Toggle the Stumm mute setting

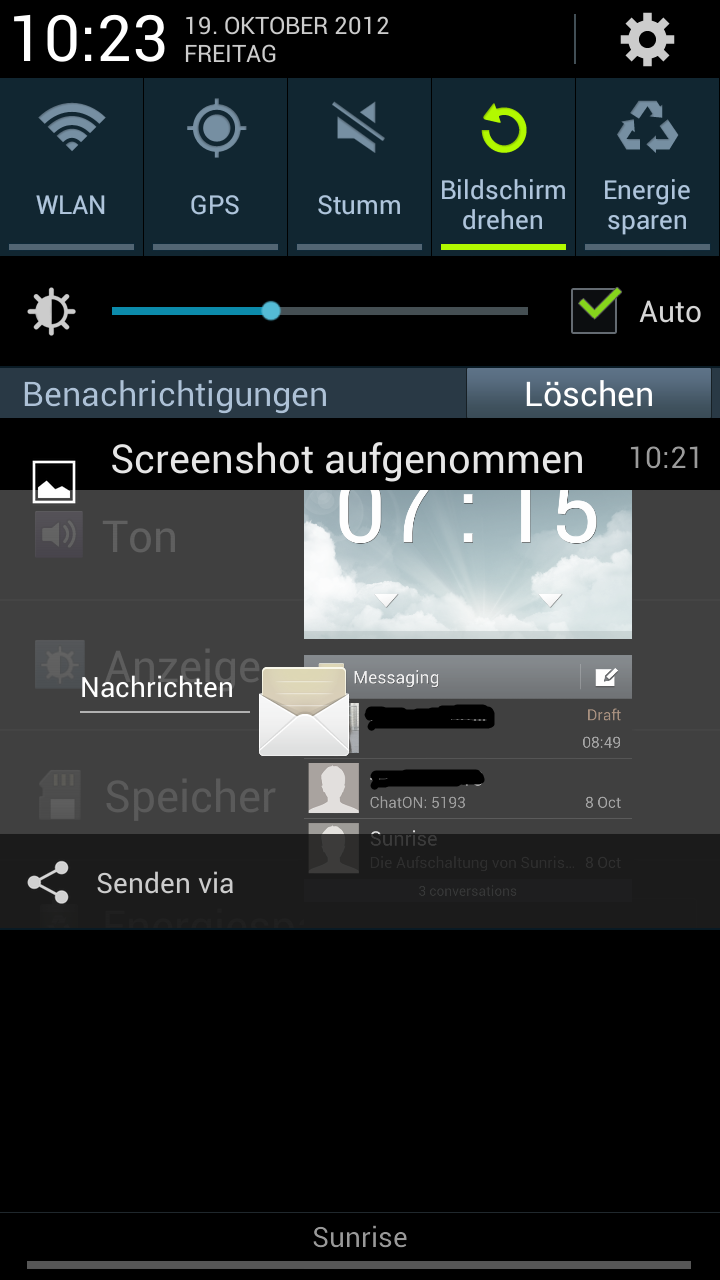point(359,165)
